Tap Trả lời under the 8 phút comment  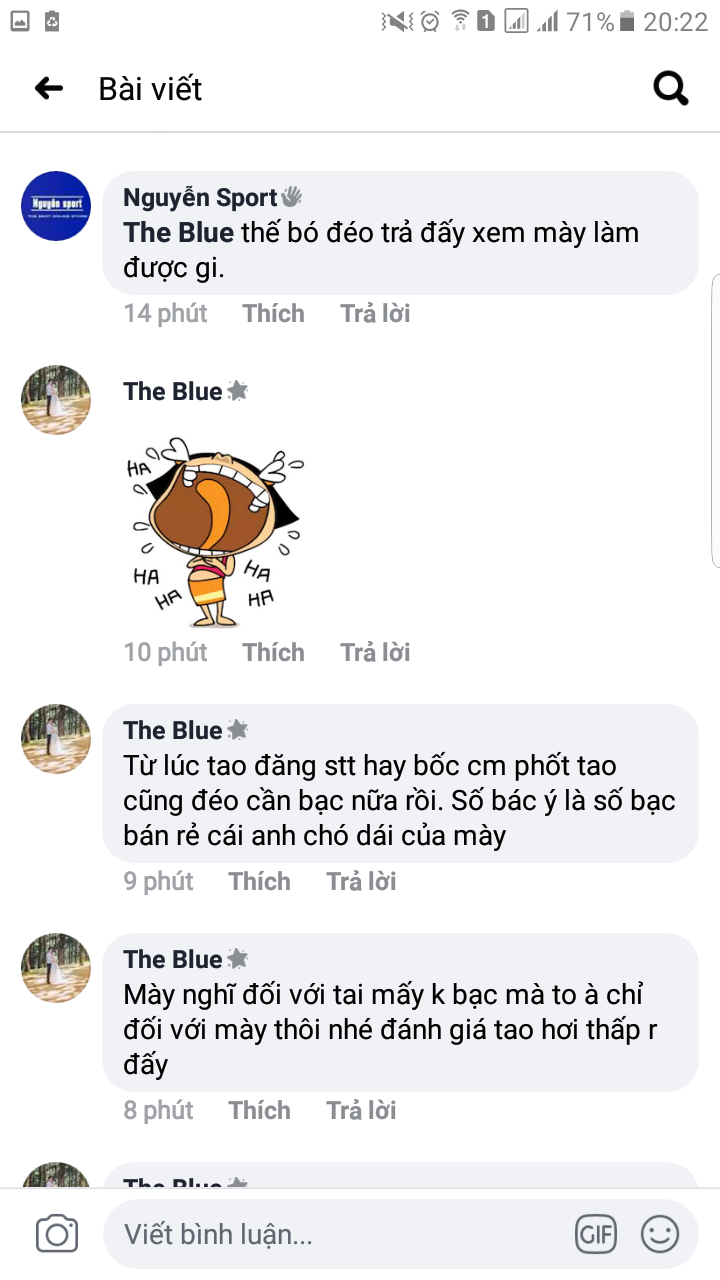click(360, 1110)
